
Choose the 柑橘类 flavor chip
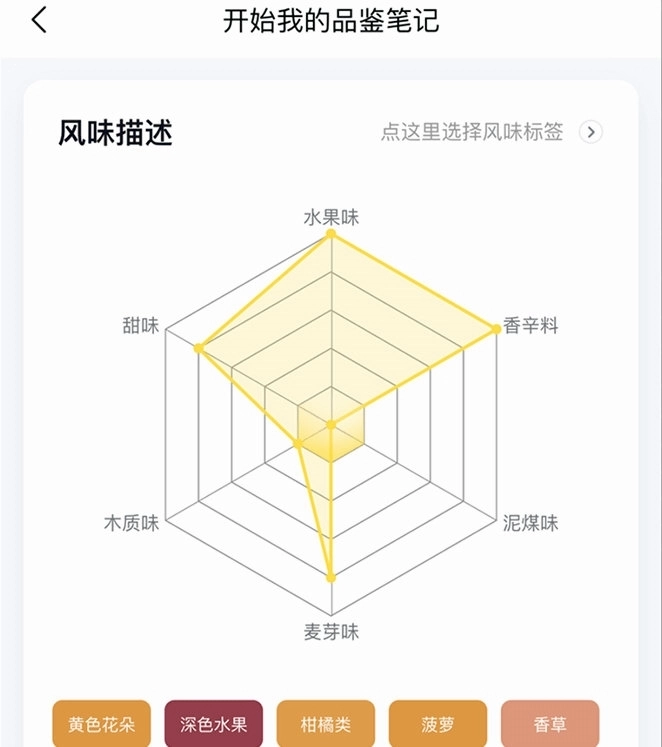click(x=326, y=723)
